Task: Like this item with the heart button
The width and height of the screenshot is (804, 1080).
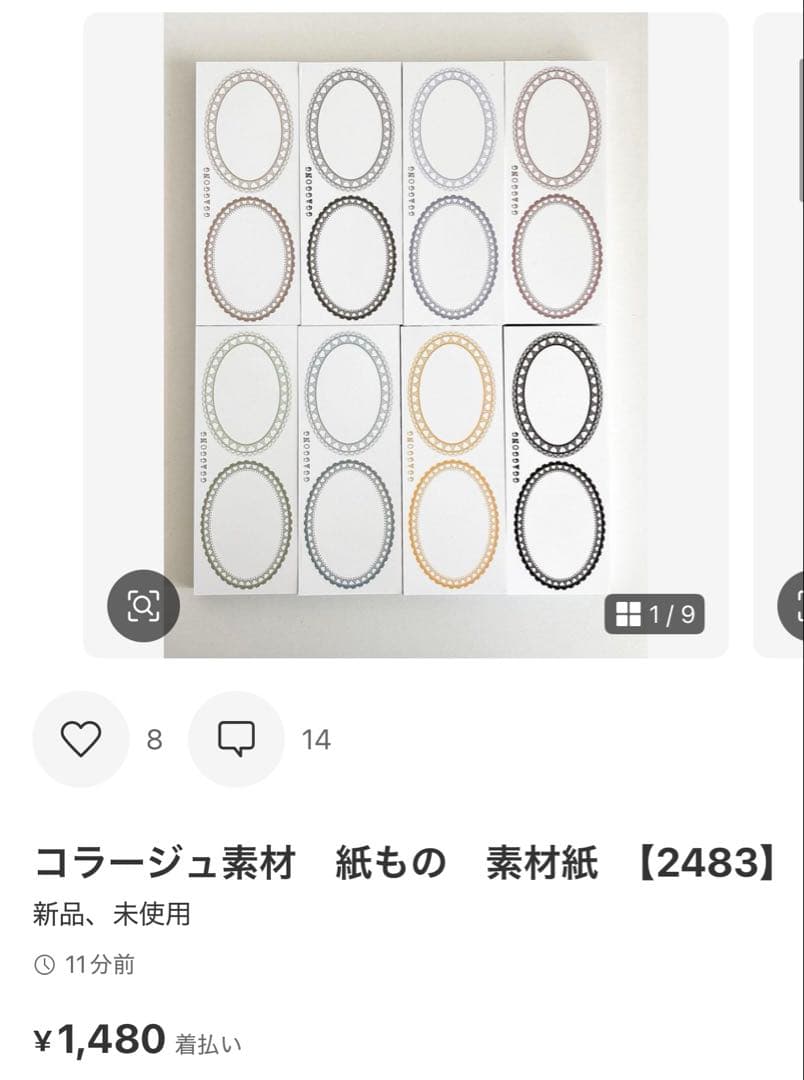Action: click(x=81, y=739)
